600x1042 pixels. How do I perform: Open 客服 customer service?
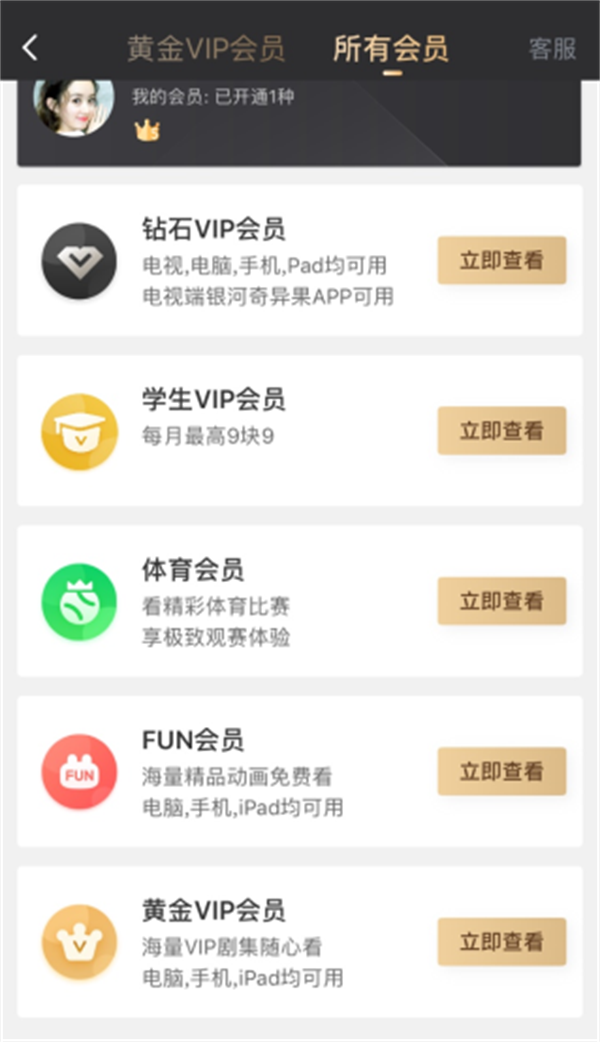[552, 48]
